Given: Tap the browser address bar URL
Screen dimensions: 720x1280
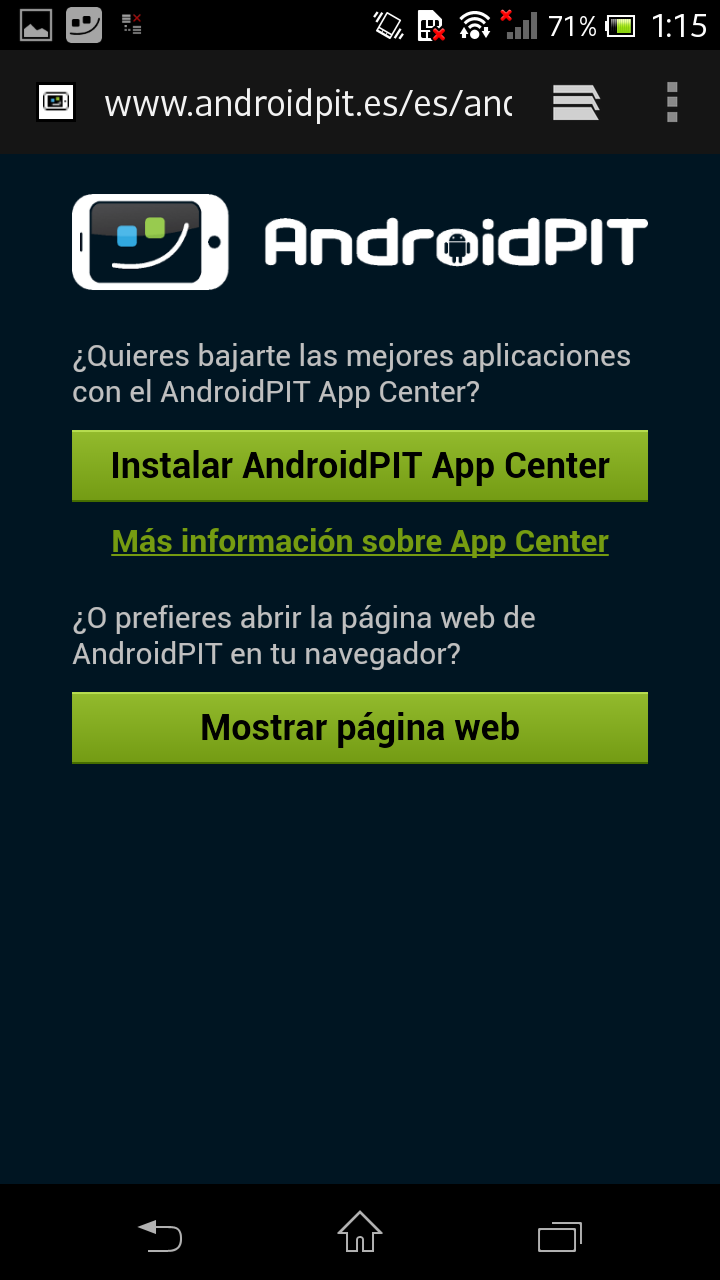Looking at the screenshot, I should click(x=308, y=103).
